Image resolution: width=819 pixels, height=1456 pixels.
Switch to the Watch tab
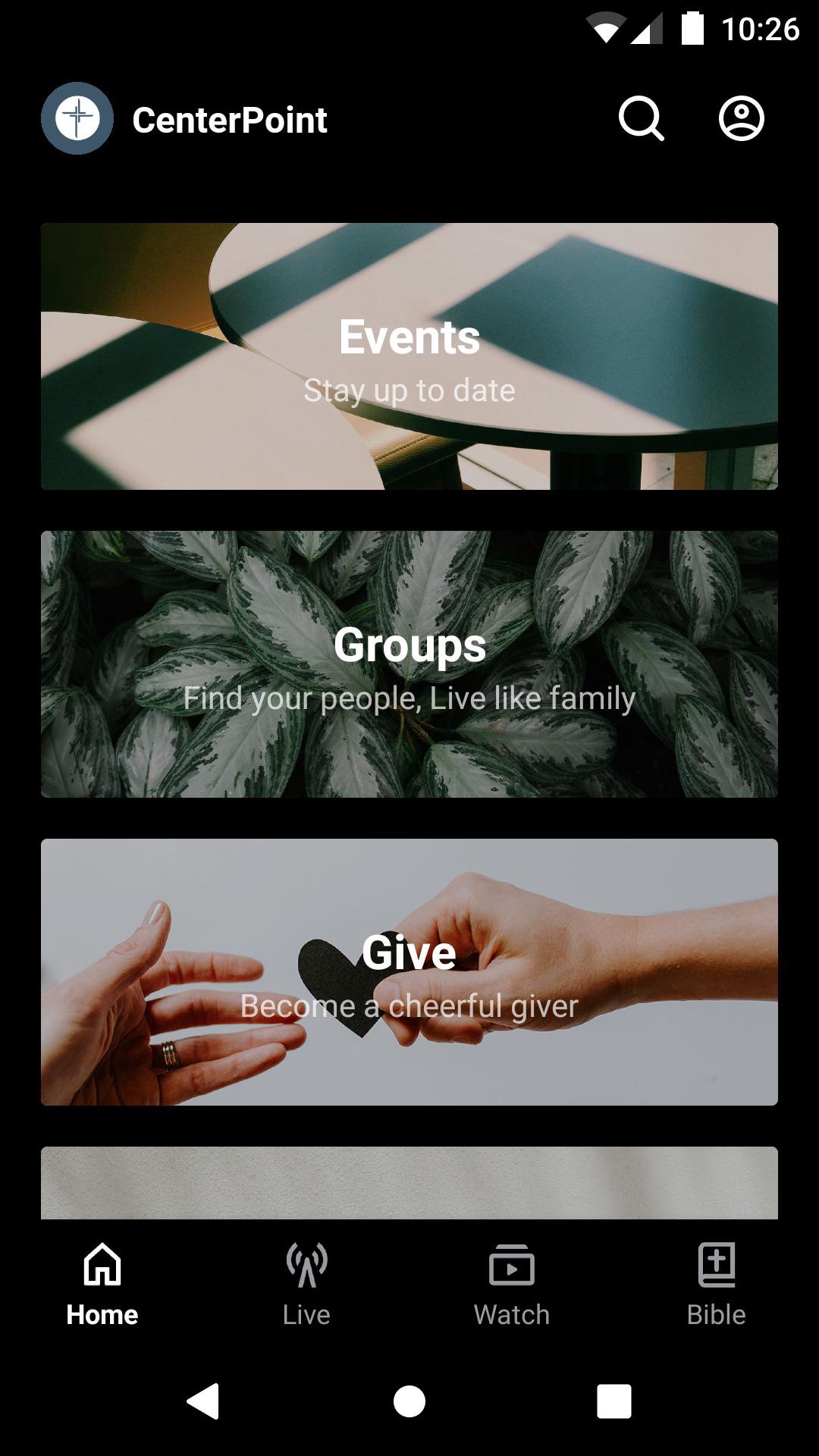click(x=512, y=1285)
